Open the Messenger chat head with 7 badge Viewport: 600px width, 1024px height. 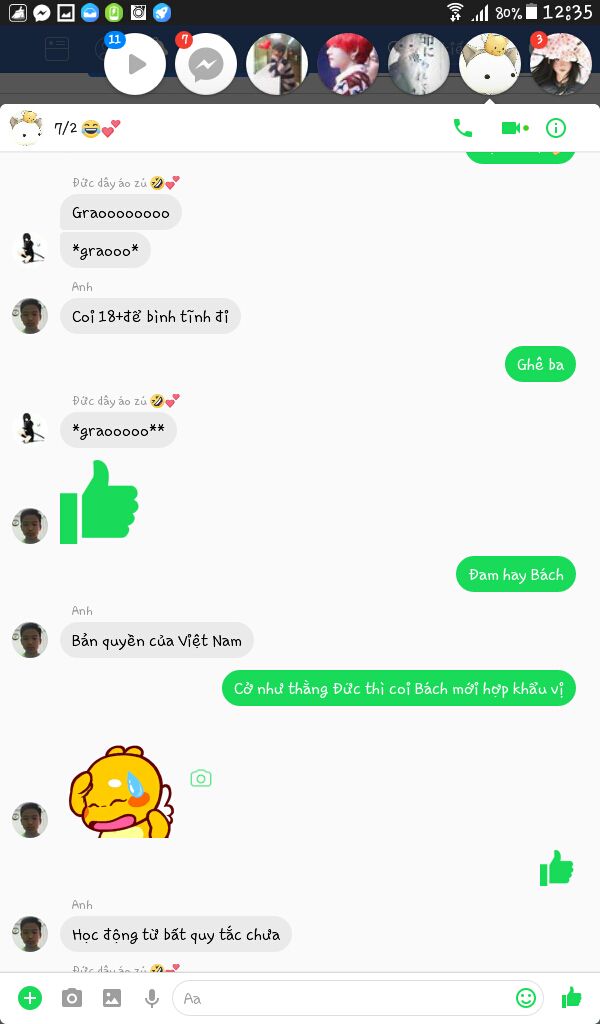point(205,64)
